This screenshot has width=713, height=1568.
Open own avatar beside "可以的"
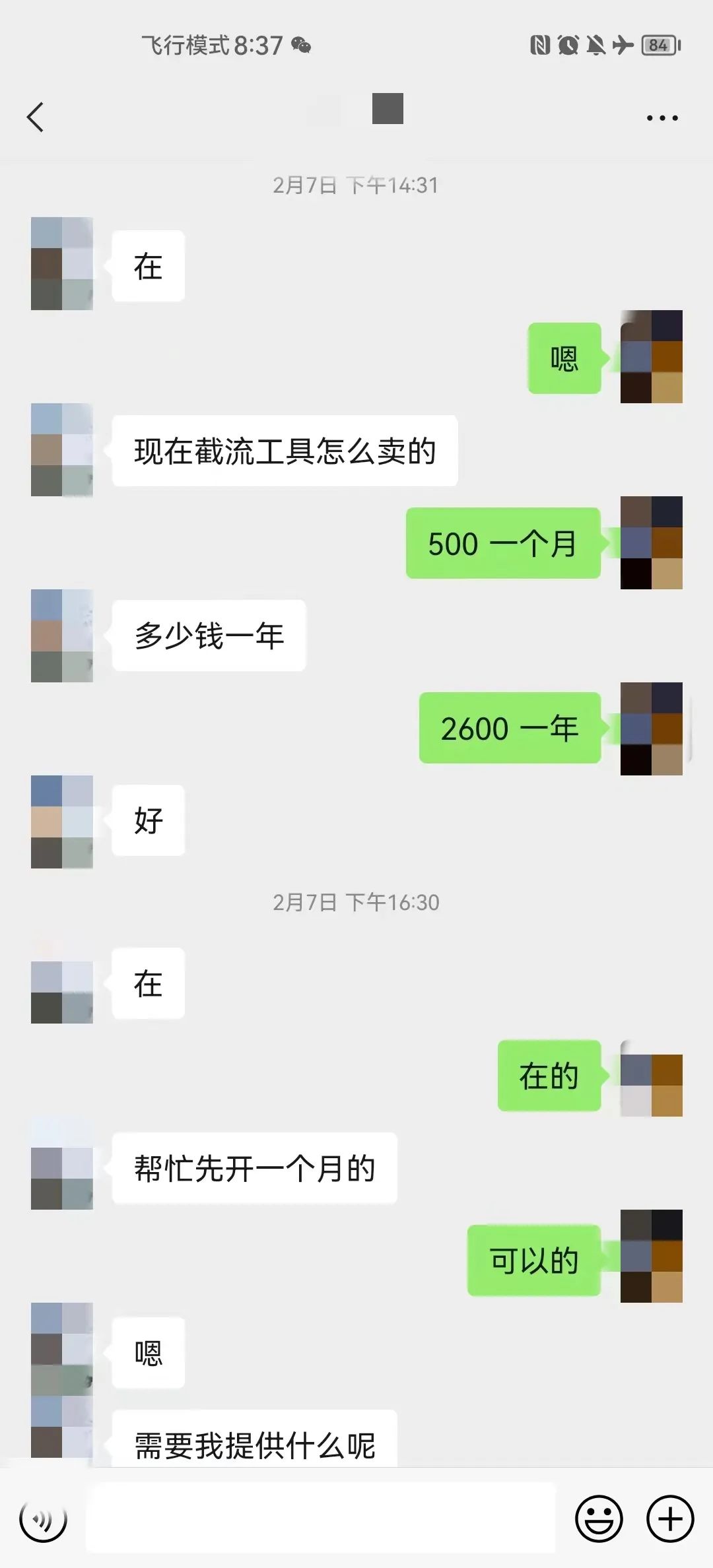[x=651, y=1255]
